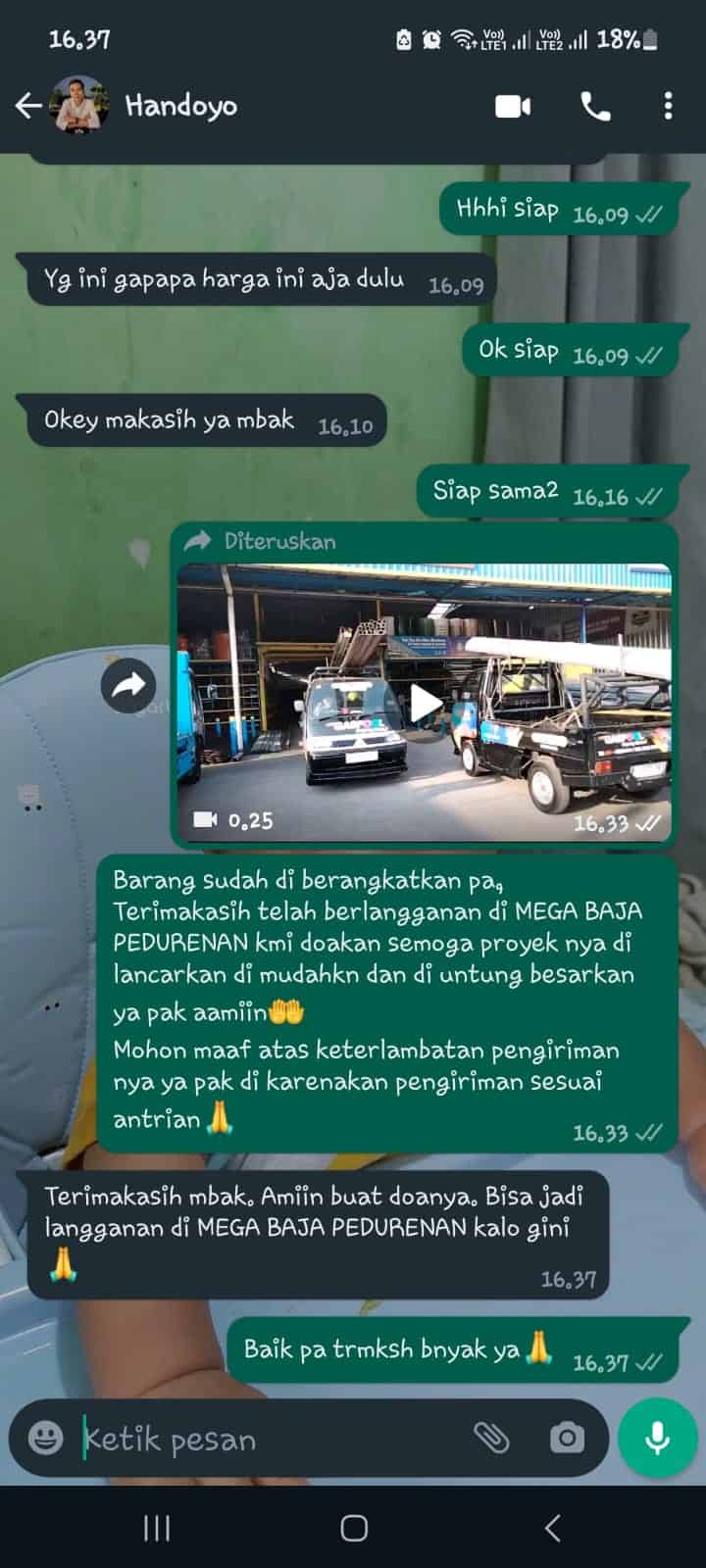This screenshot has height=1568, width=706.
Task: Play the forwarded 0.25 video
Action: [425, 704]
